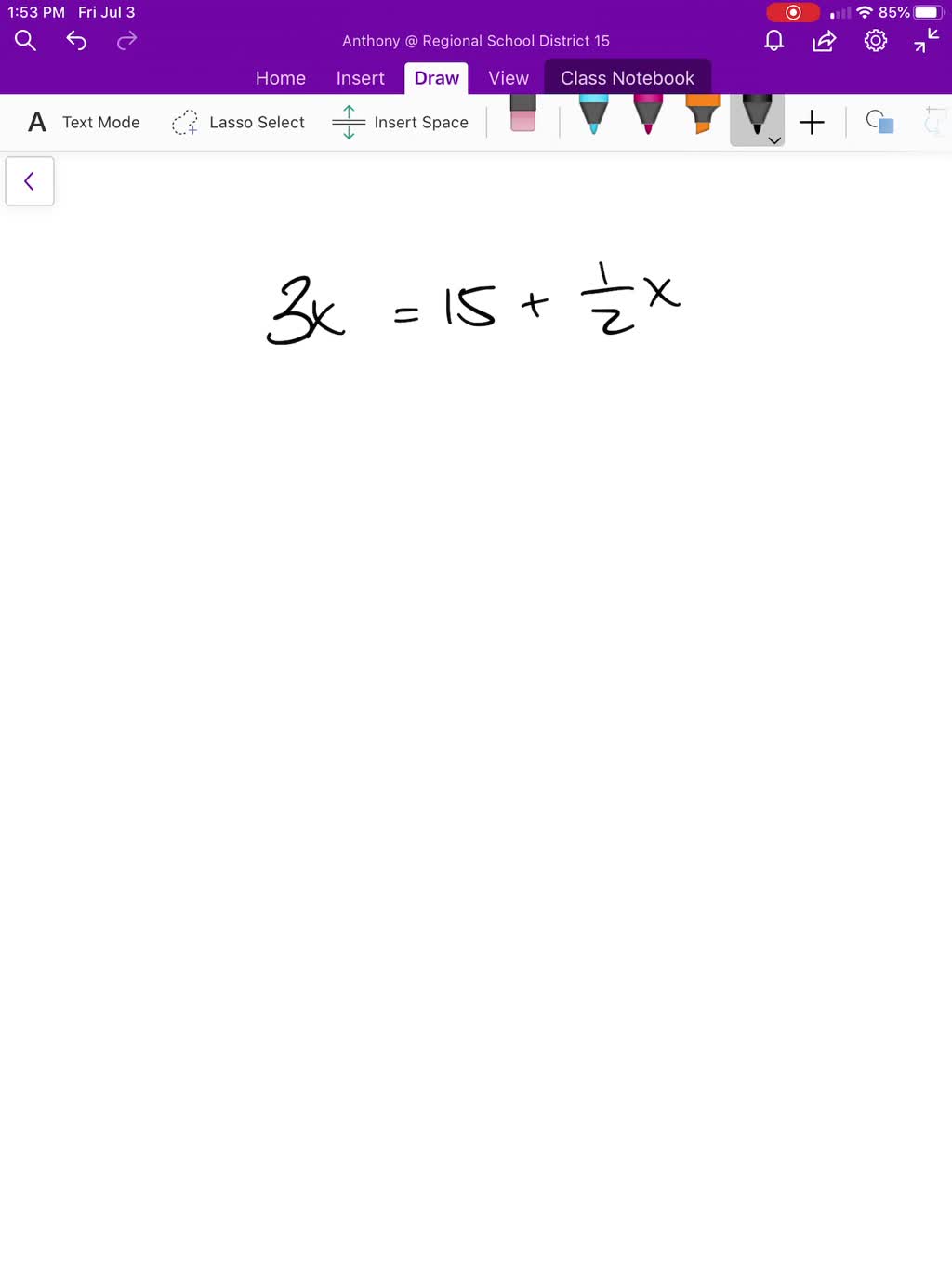Screen dimensions: 952x1270
Task: Choose the orange highlighter
Action: click(x=702, y=117)
